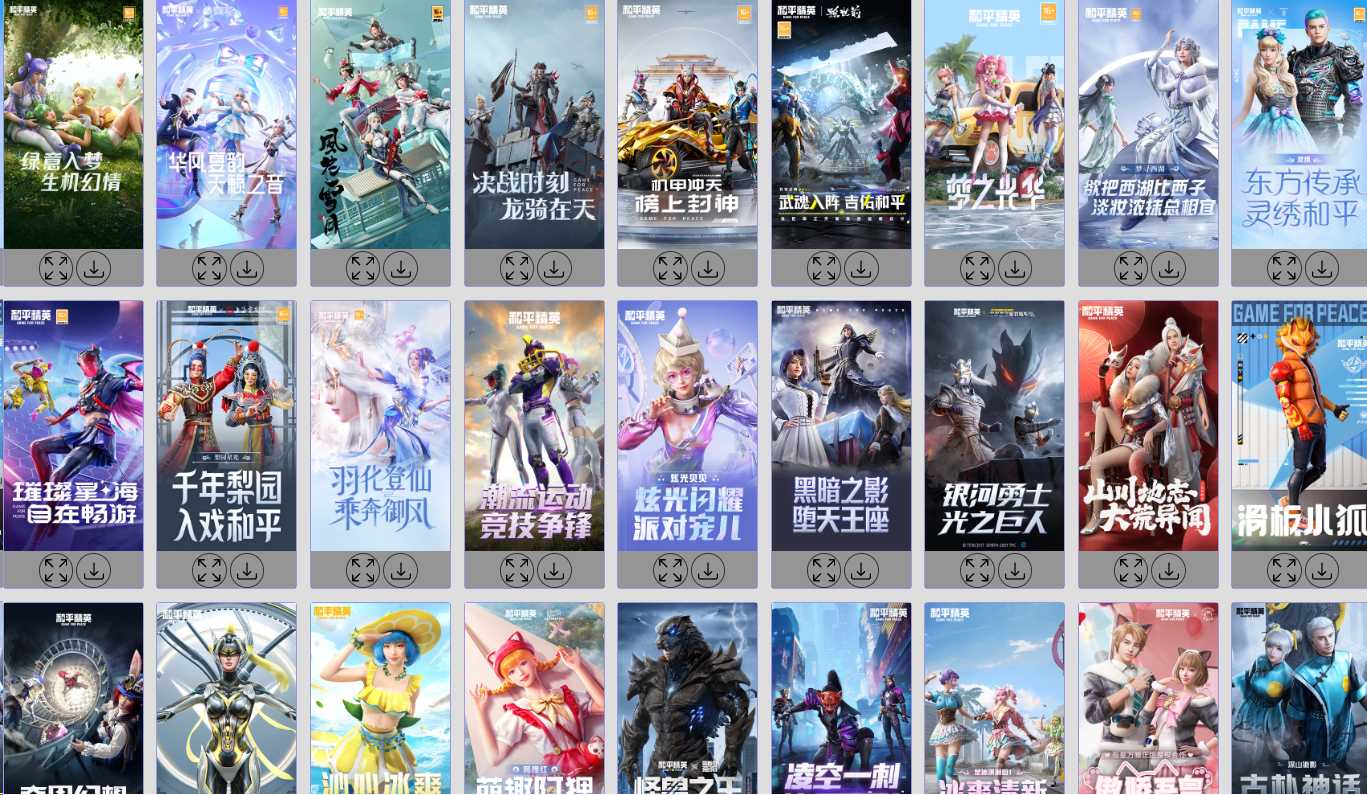The image size is (1367, 795).
Task: Expand the 榜上封神 poster fullscreen
Action: coord(670,268)
